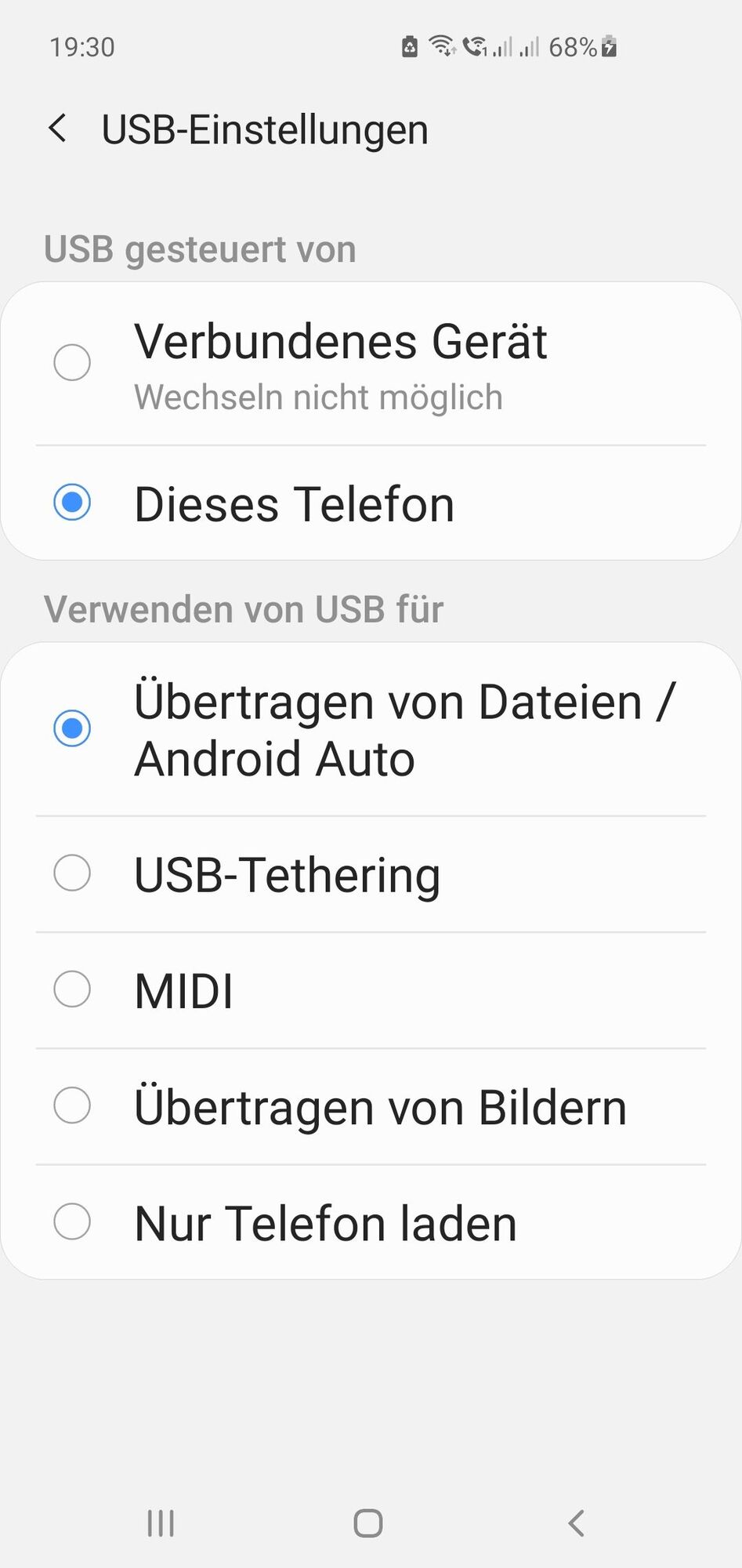This screenshot has height=1568, width=742.
Task: Choose Nur Telefon laden
Action: (72, 1221)
